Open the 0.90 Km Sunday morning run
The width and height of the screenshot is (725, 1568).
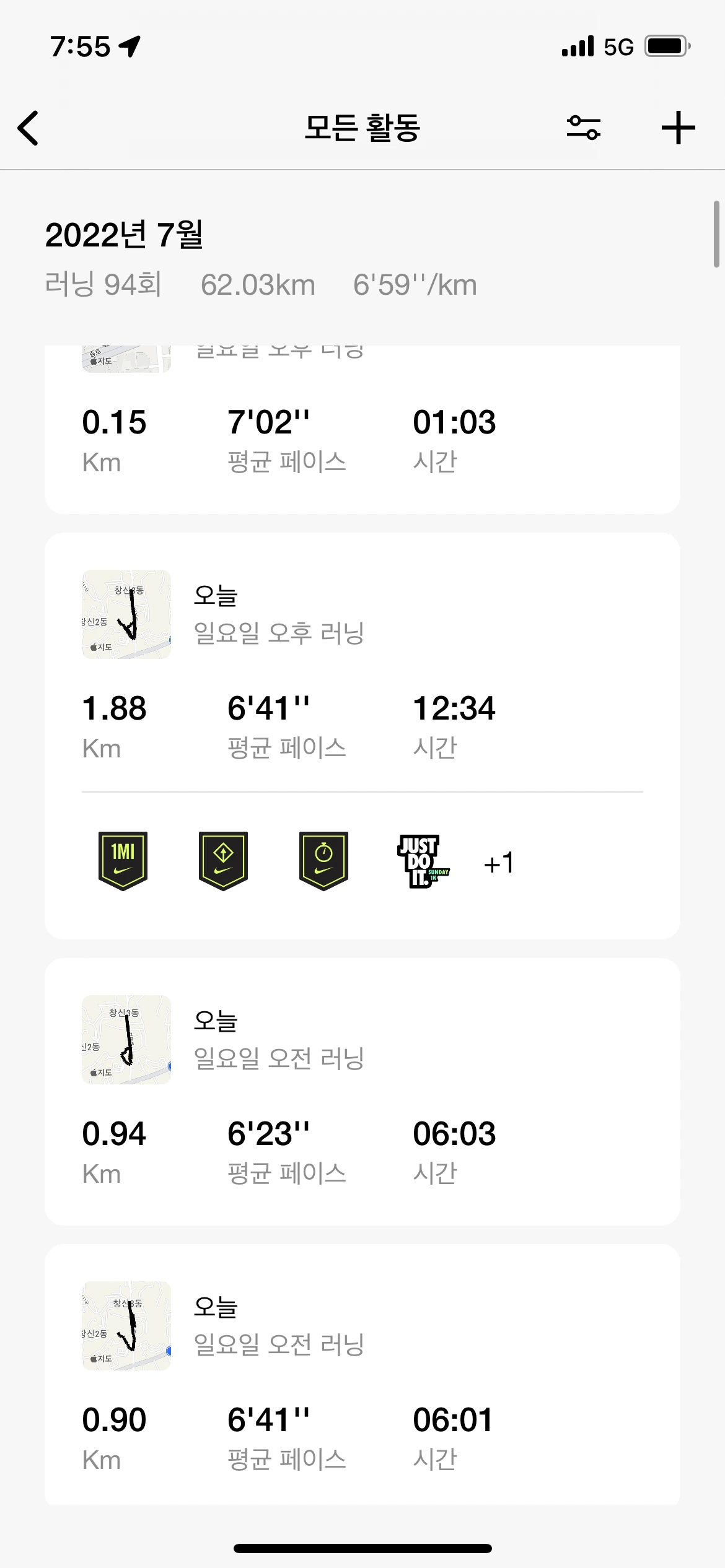point(362,1375)
